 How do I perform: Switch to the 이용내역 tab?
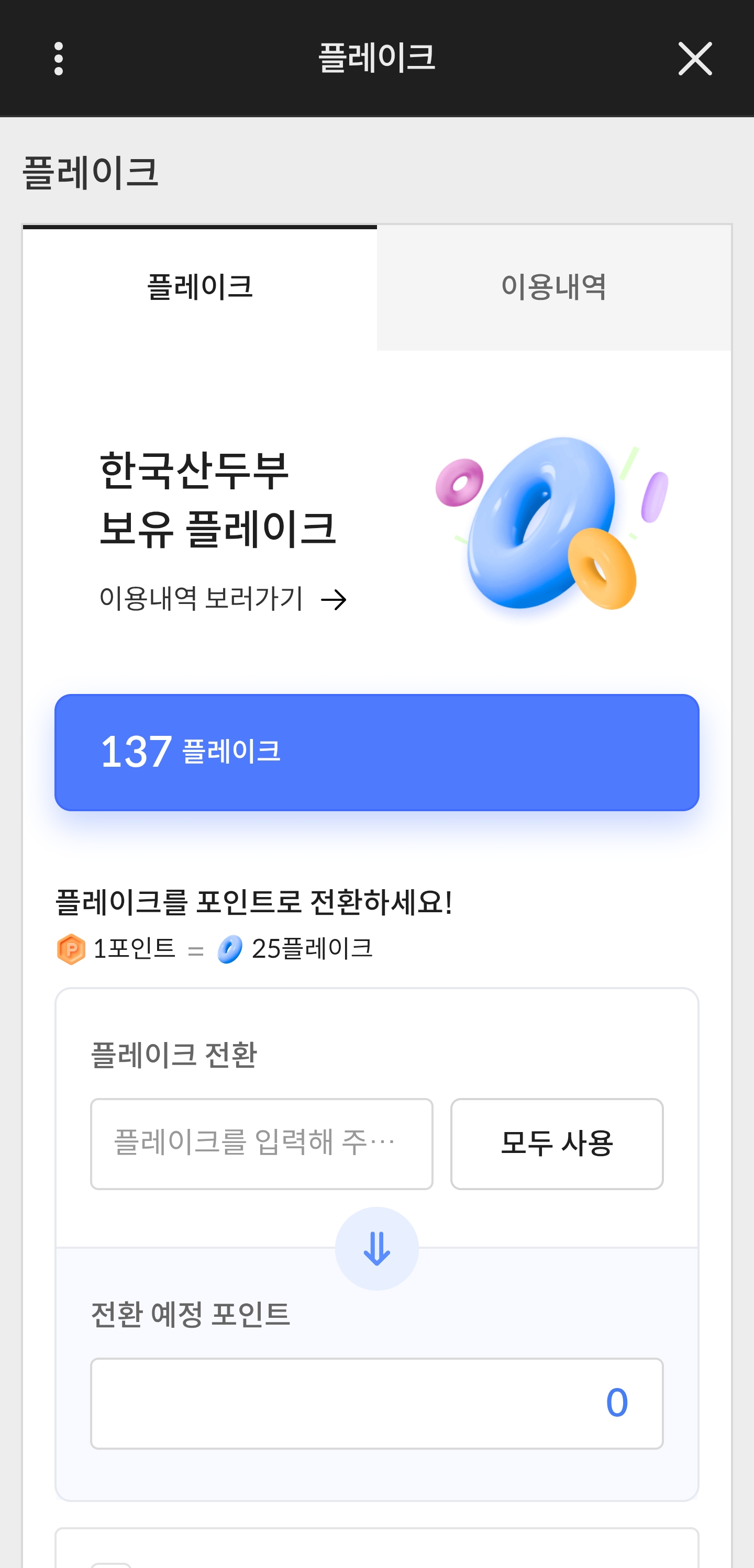tap(553, 287)
